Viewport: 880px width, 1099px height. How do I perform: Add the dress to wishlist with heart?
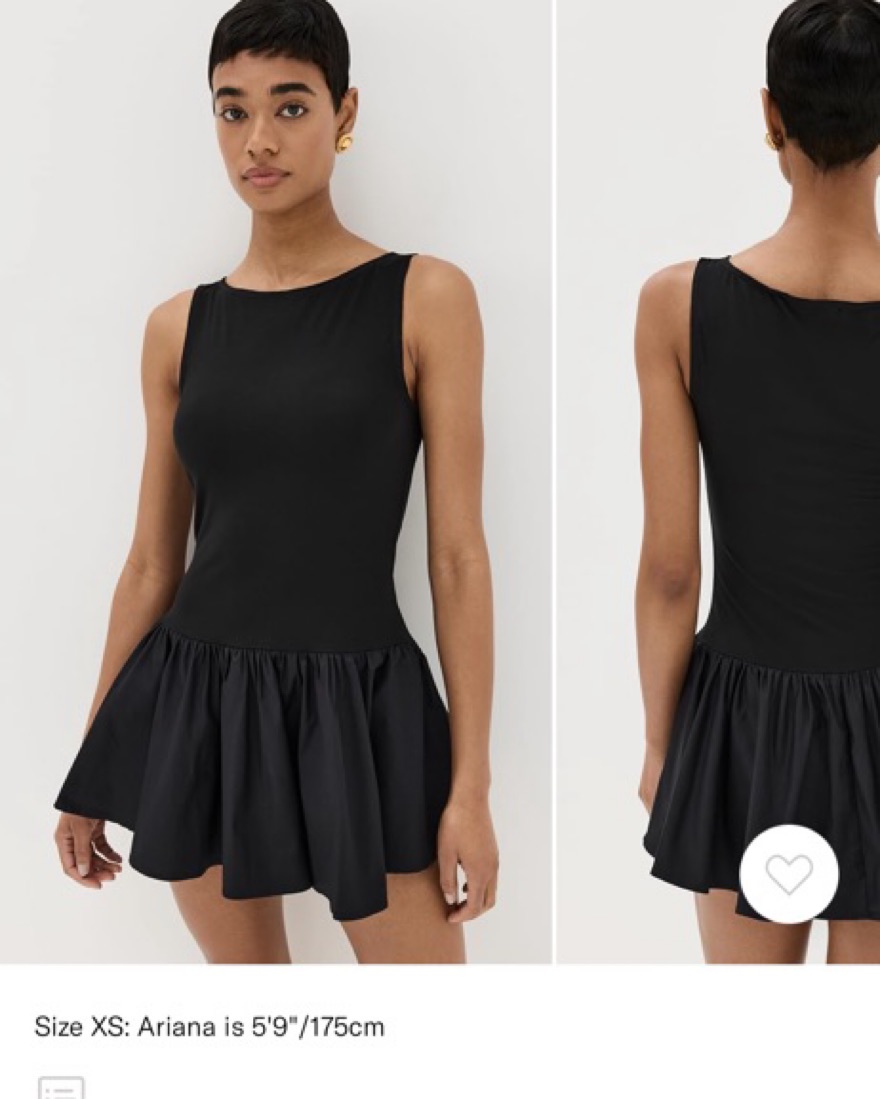789,874
